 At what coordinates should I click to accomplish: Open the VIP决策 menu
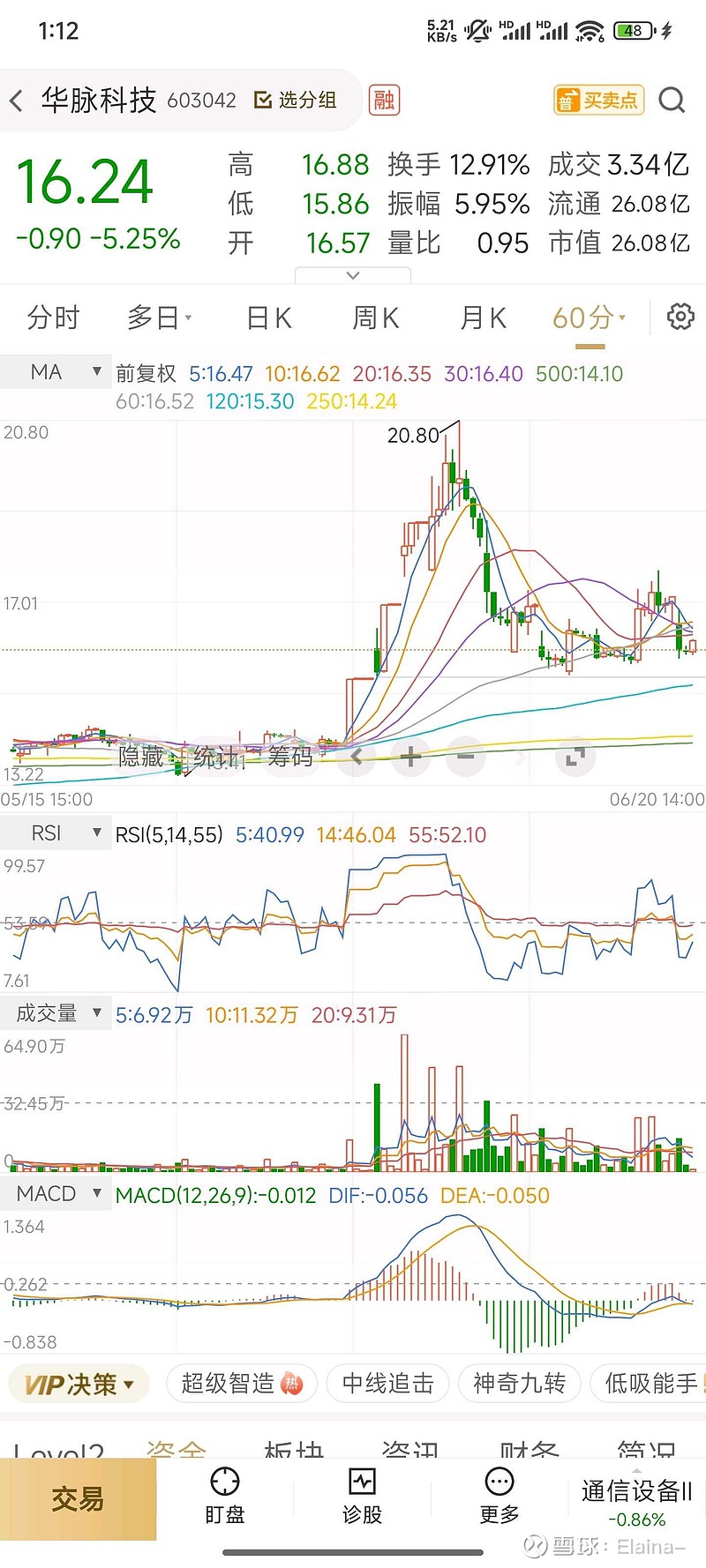pos(79,1384)
